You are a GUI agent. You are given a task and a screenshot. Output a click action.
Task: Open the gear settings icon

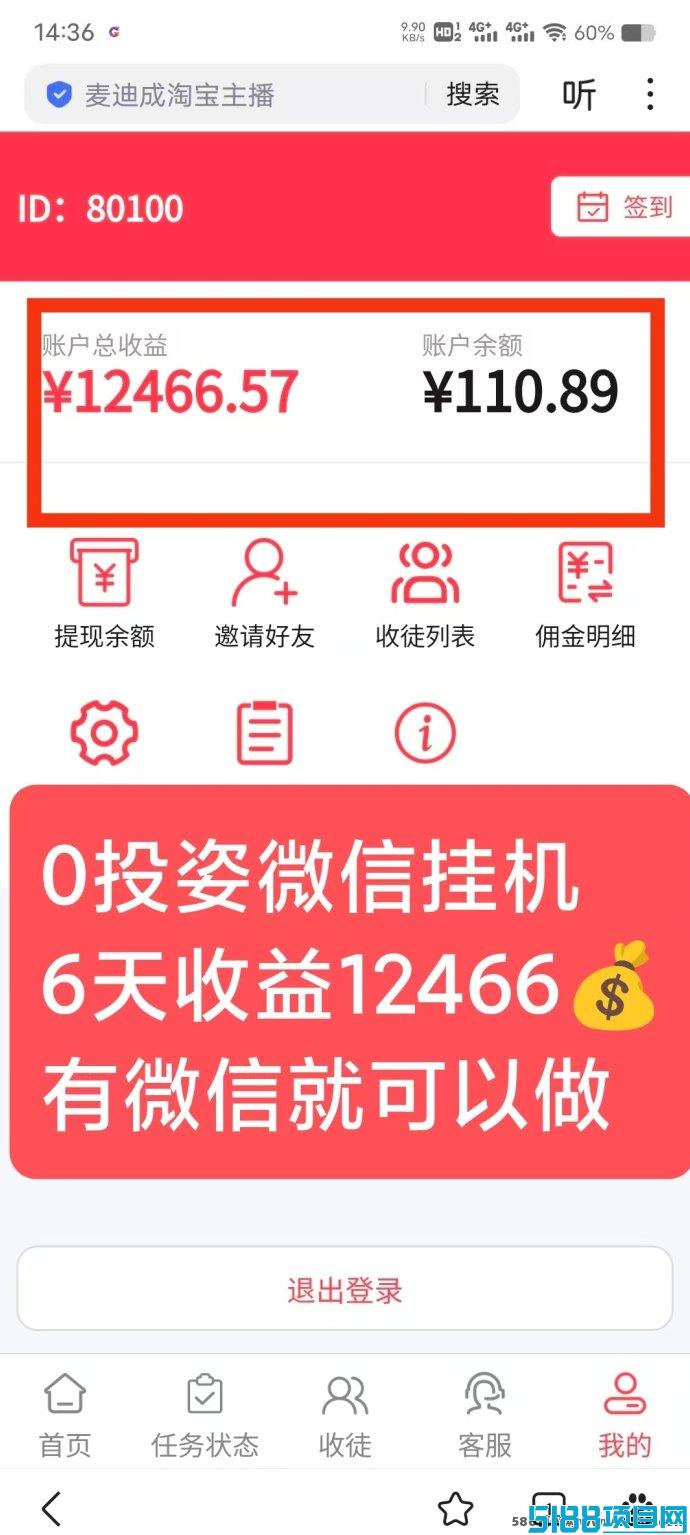104,733
